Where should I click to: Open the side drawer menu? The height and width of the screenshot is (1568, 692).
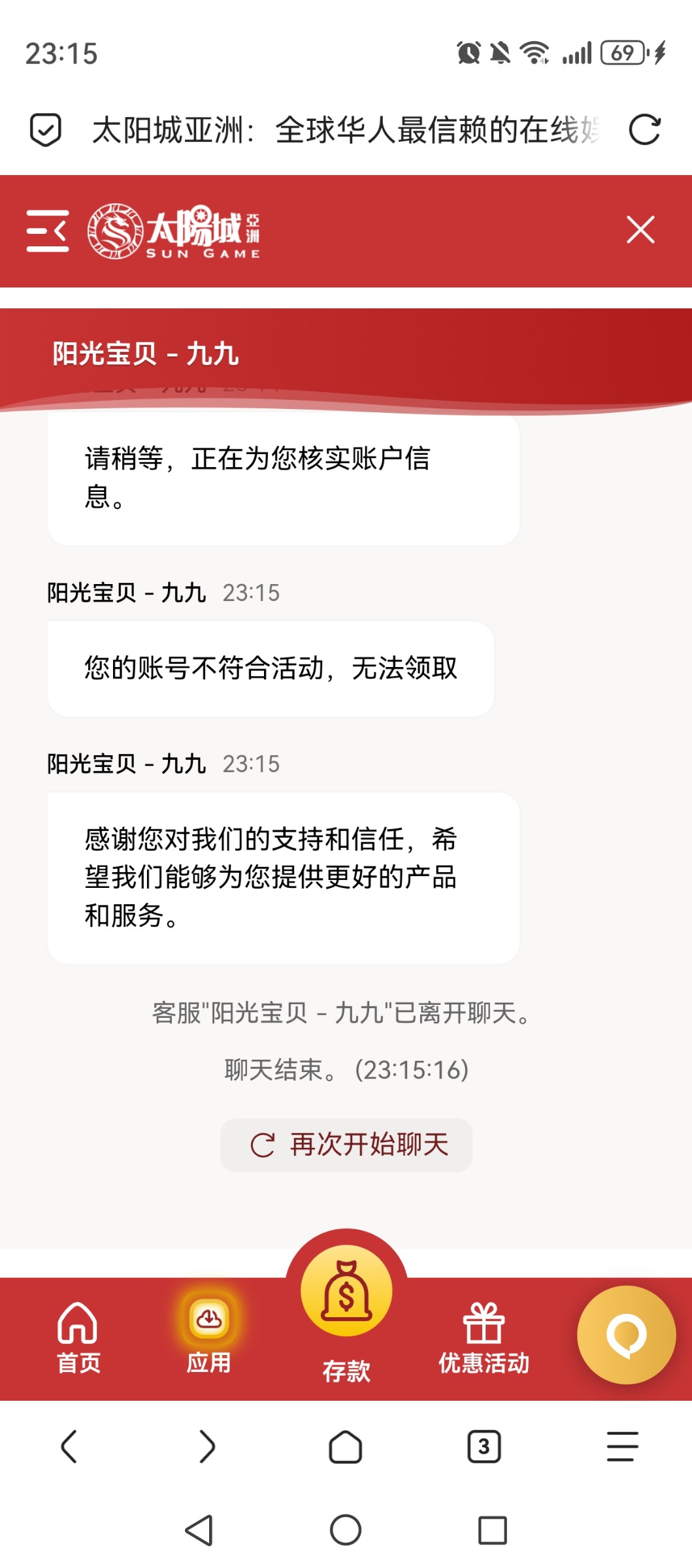47,231
